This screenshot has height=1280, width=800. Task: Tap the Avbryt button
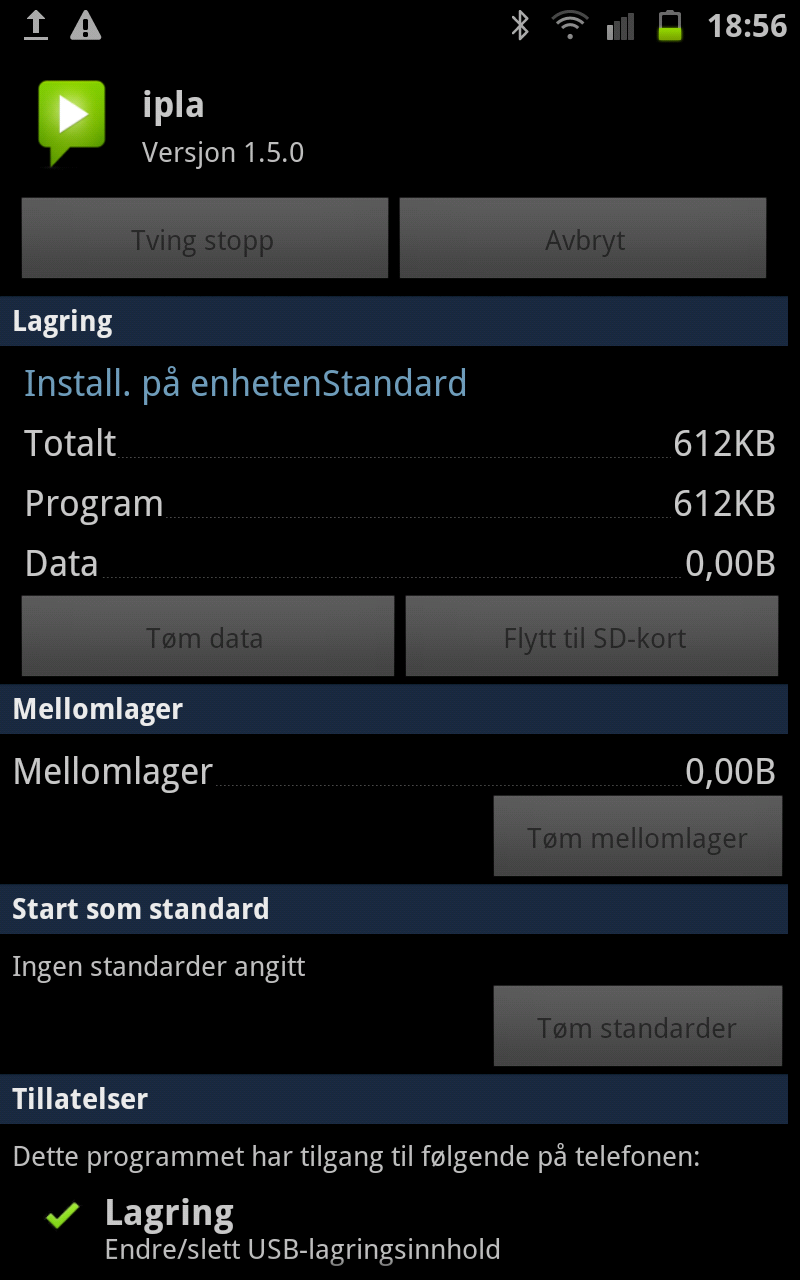point(583,238)
